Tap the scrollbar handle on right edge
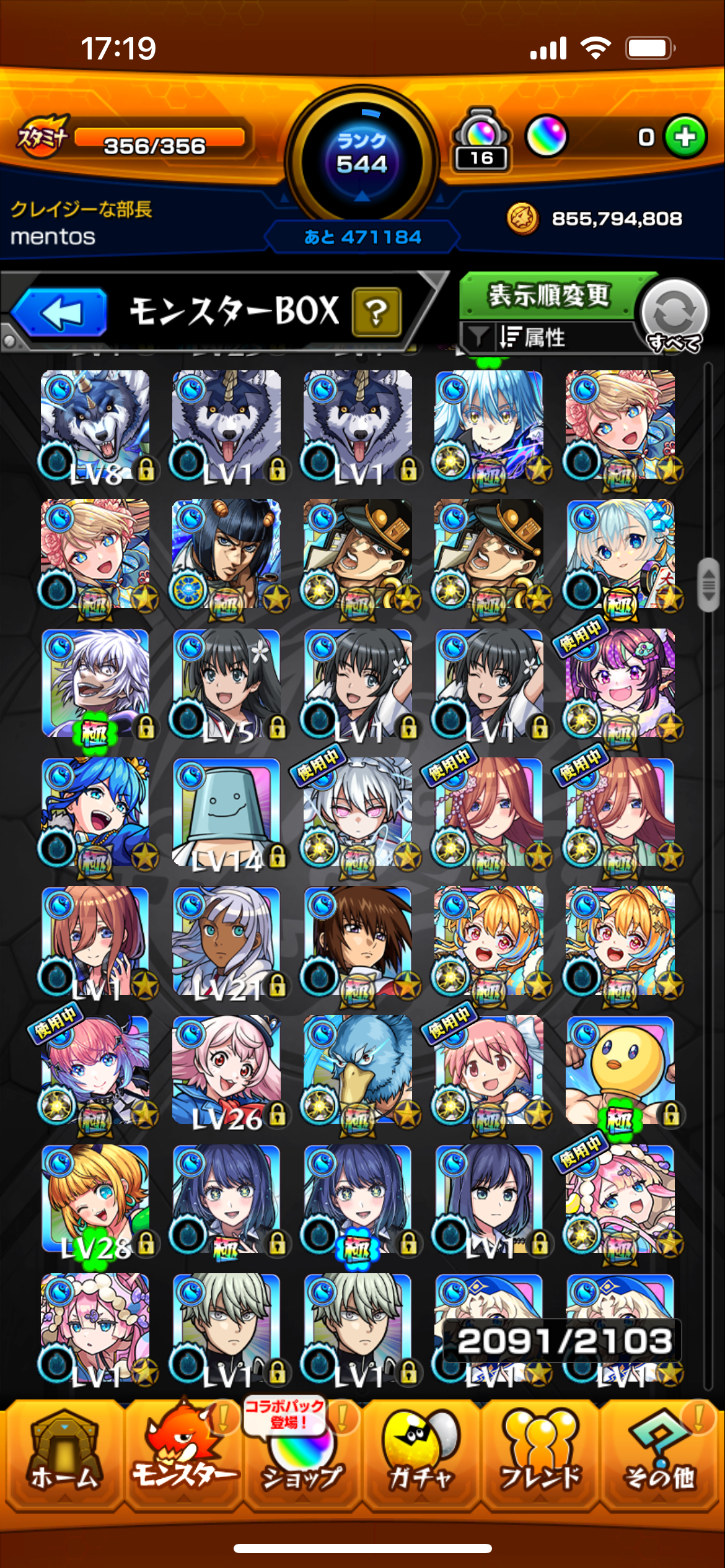Screen dimensions: 725x1568 [708, 585]
